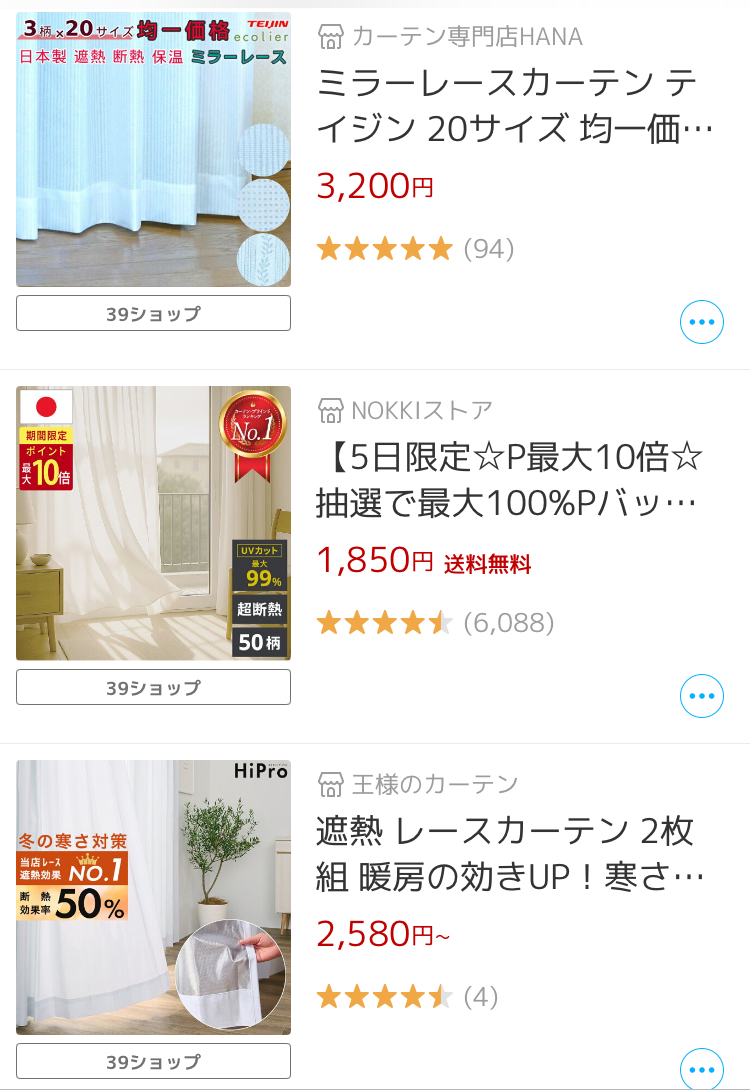Visit the NOKKIストア shop
This screenshot has width=750, height=1090.
coord(405,410)
